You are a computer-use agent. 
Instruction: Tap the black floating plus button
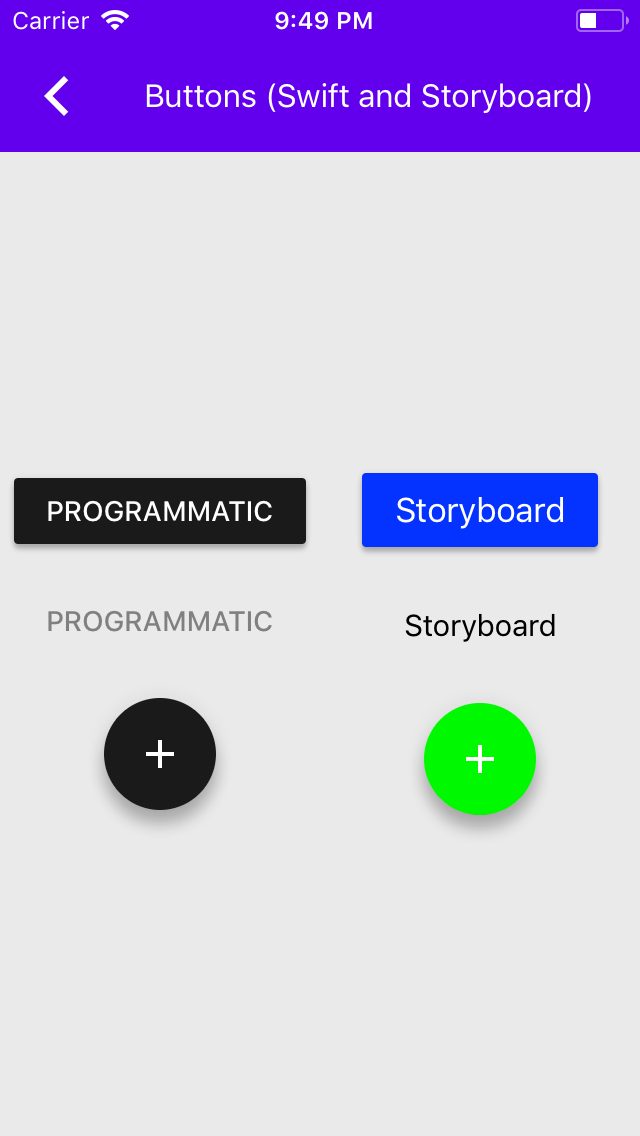[x=160, y=754]
